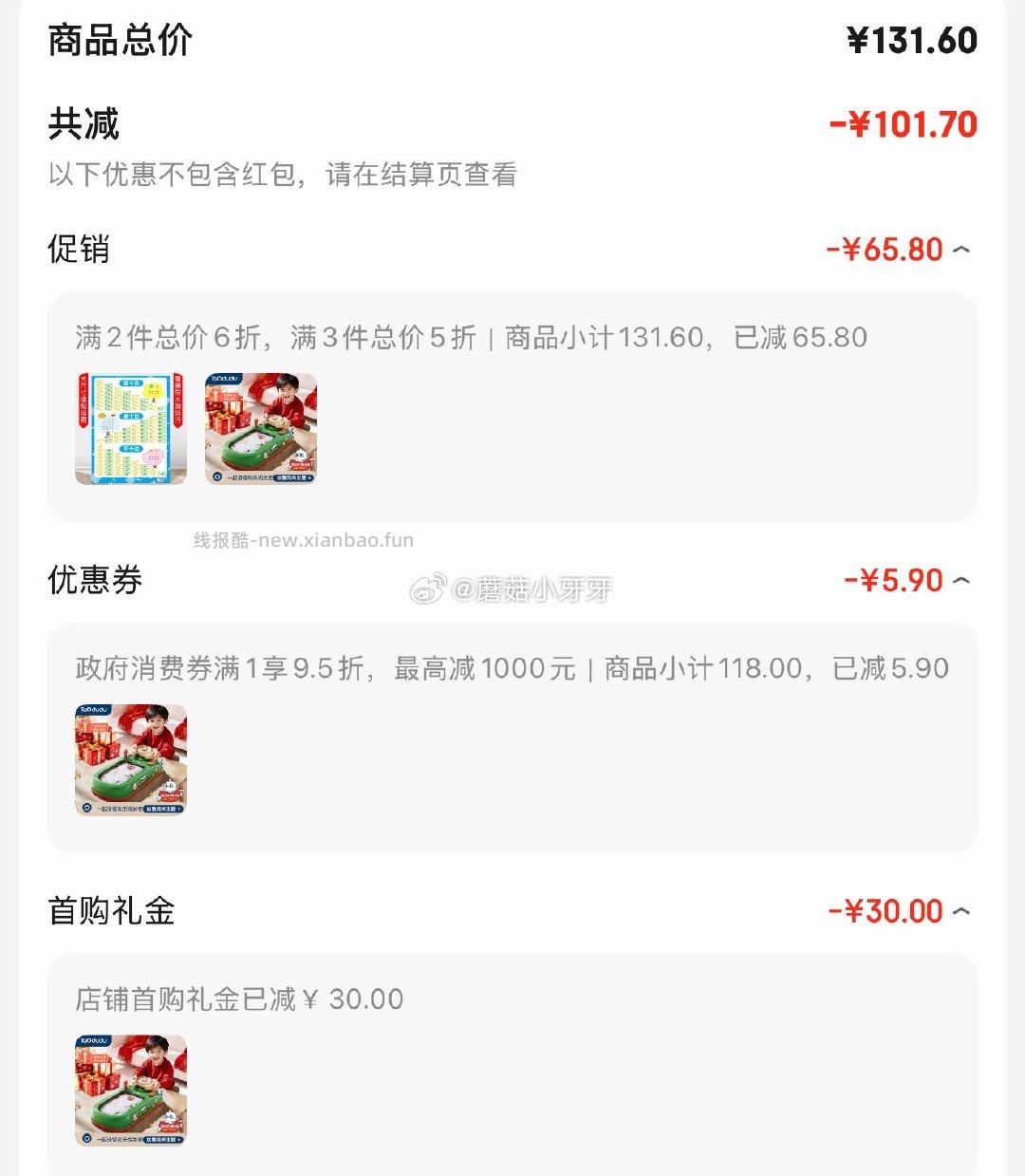The width and height of the screenshot is (1025, 1176).
Task: Open the green toy product thumbnail under 促销
Action: (x=261, y=429)
